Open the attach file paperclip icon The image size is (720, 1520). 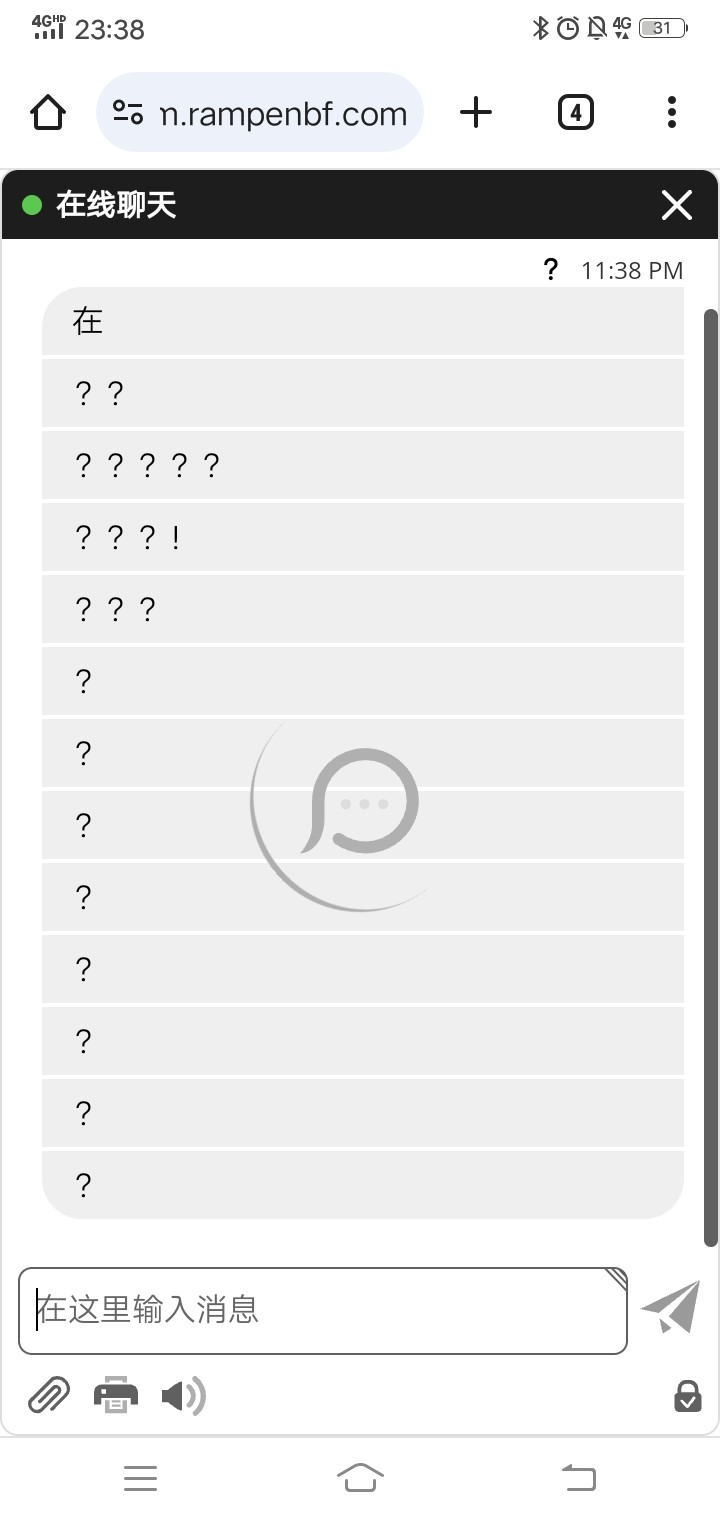49,1395
